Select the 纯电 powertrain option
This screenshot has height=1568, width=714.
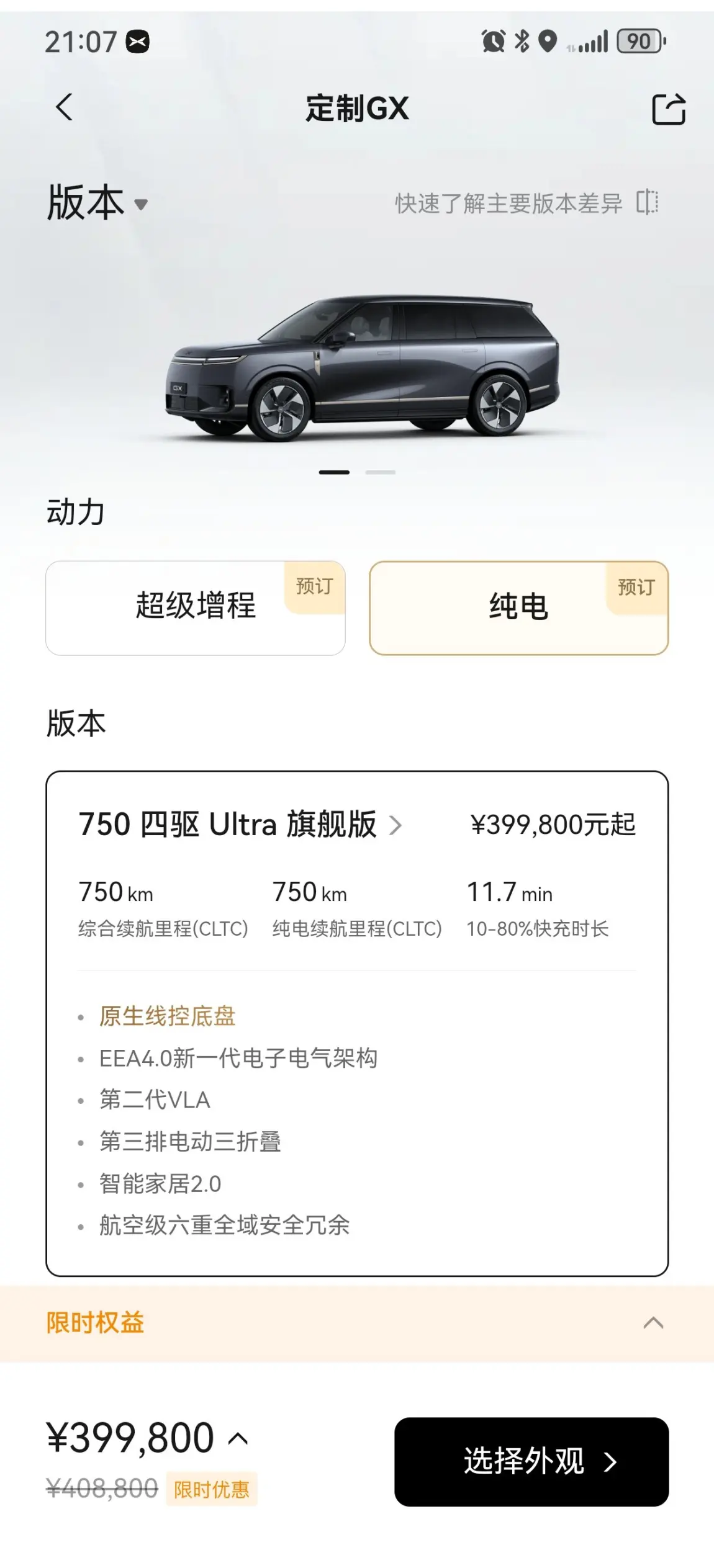[518, 607]
